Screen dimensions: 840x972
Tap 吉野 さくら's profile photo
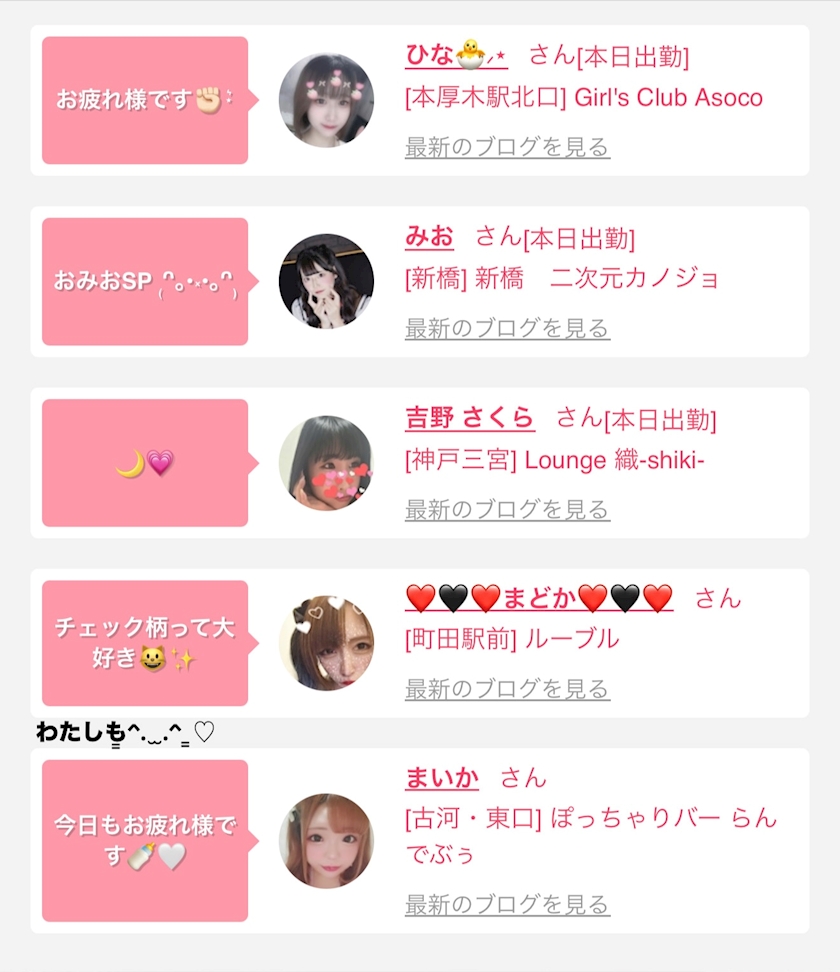tap(326, 463)
